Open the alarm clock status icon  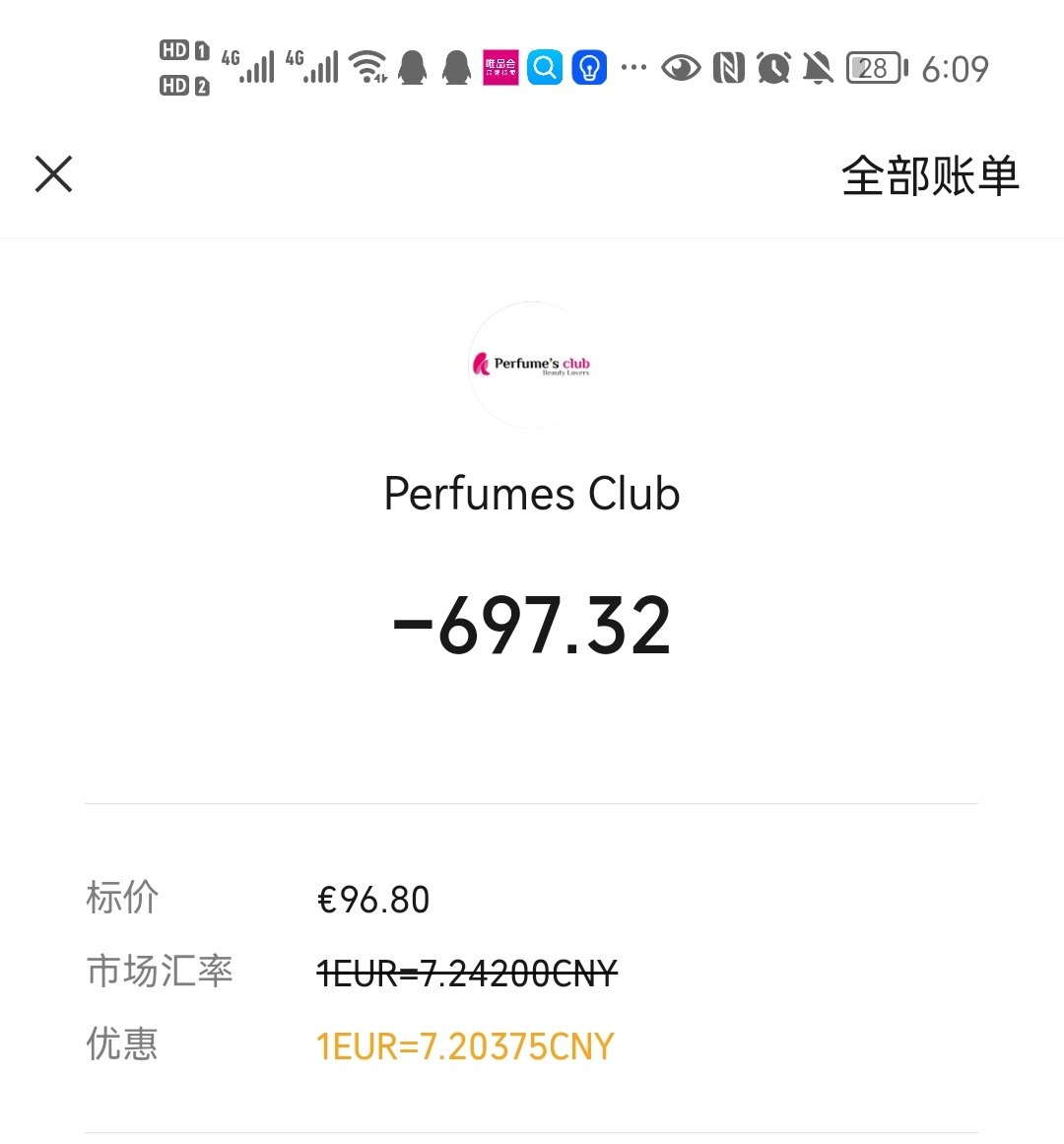point(774,67)
